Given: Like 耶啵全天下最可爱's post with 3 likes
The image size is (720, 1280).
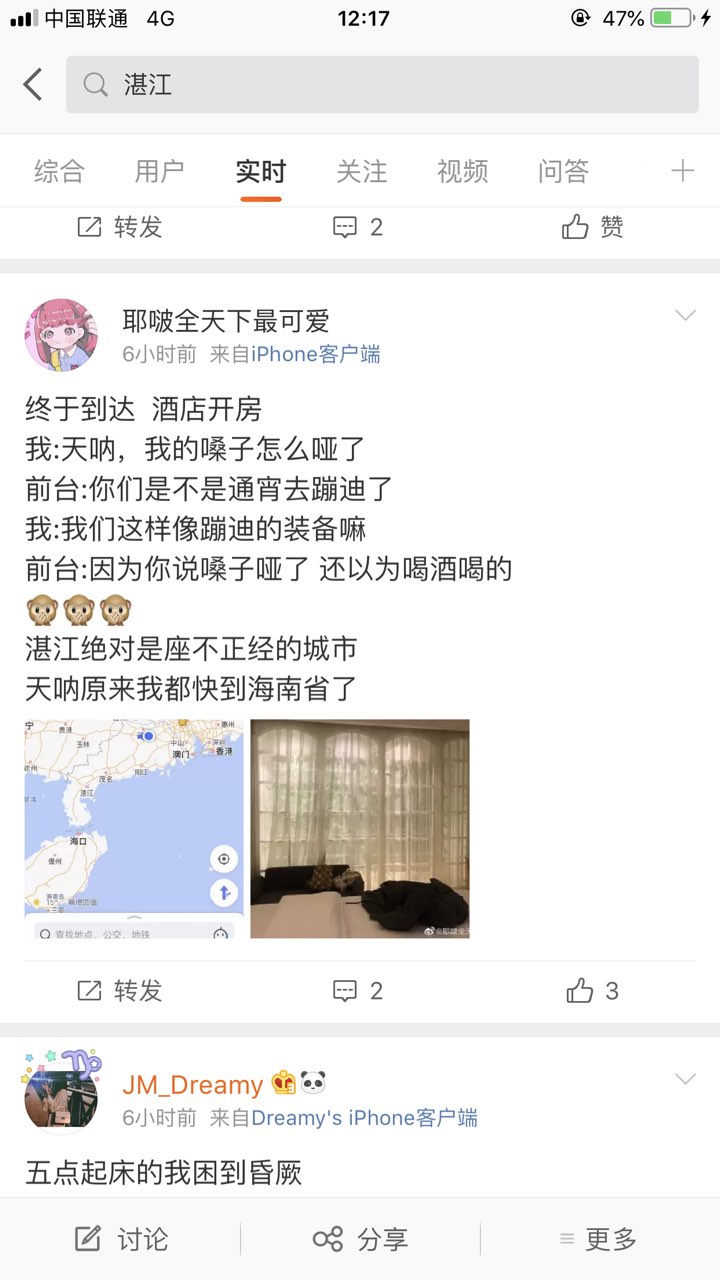Looking at the screenshot, I should click(592, 991).
